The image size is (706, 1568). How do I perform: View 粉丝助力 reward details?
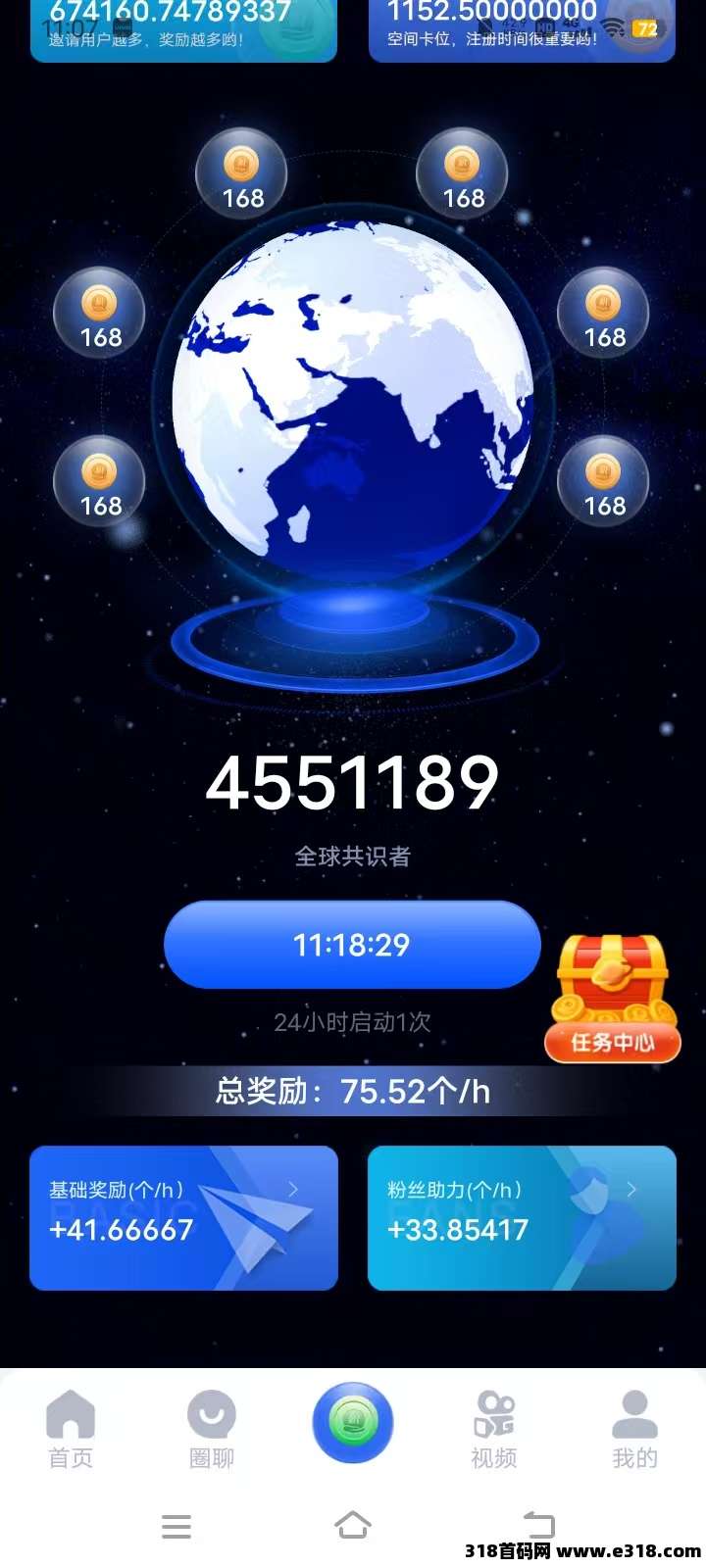point(522,1217)
